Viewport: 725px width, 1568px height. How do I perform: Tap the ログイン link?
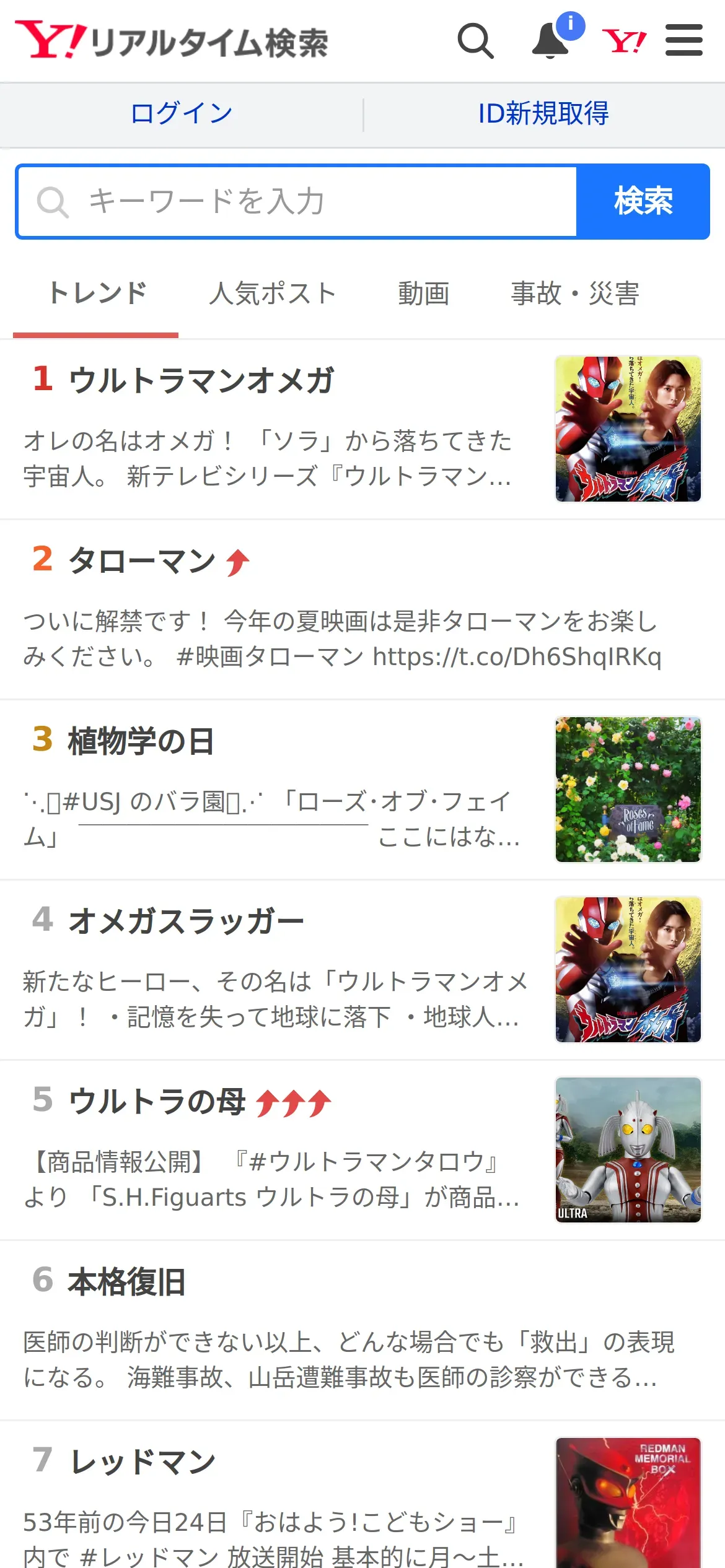point(182,114)
